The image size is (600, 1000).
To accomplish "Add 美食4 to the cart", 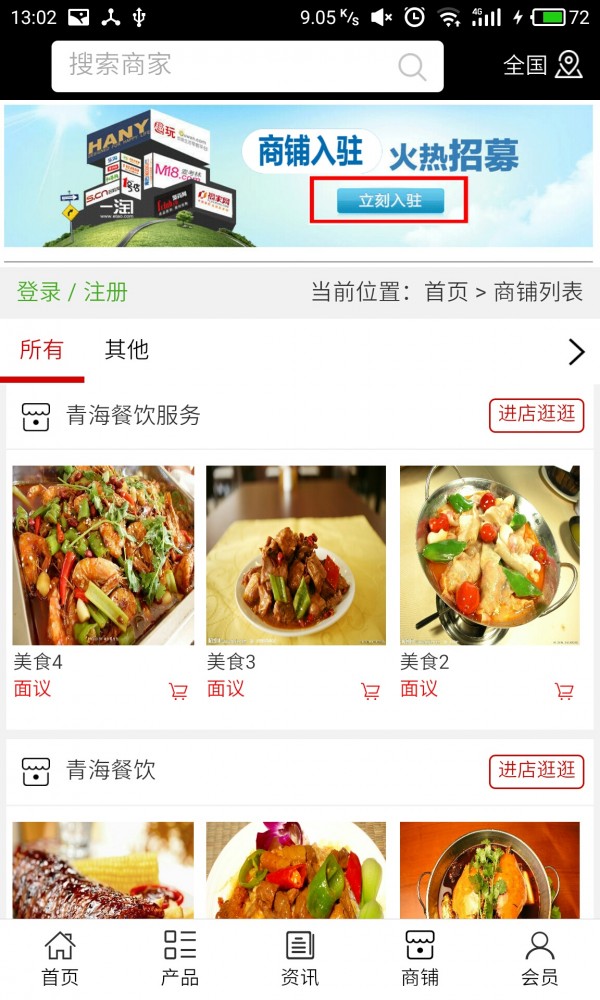I will pos(178,690).
